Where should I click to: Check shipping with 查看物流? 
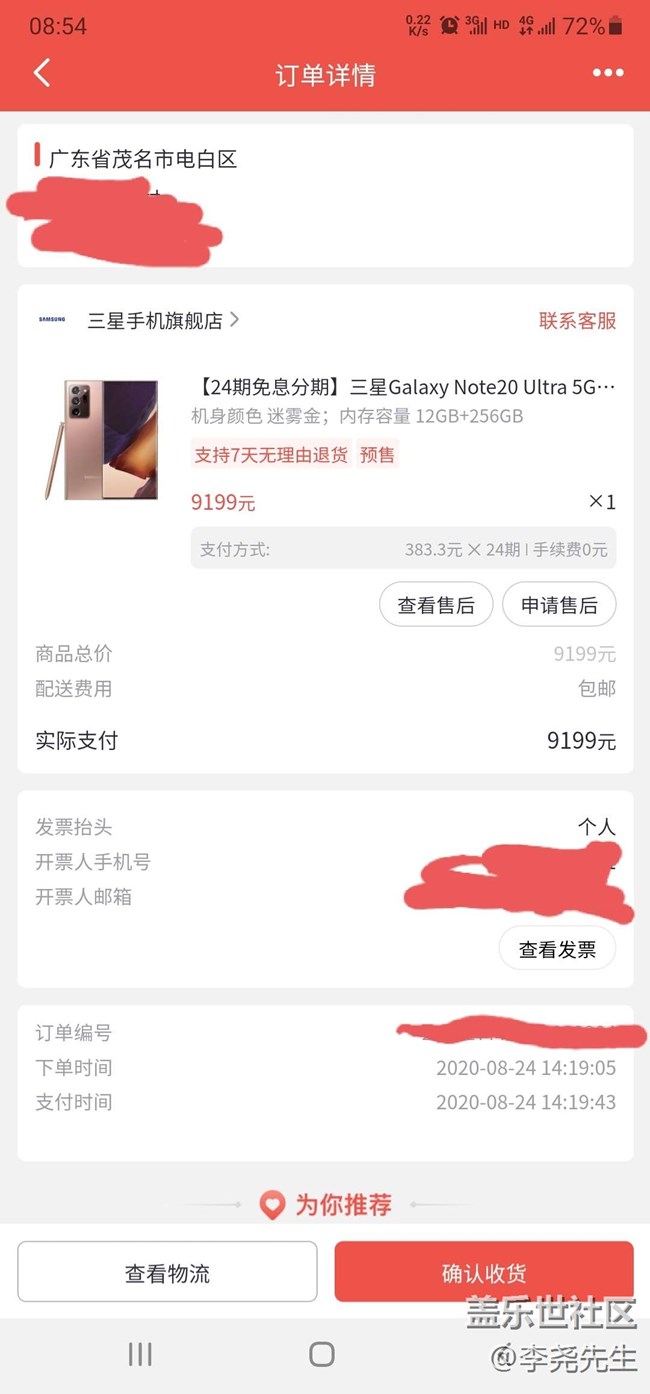coord(167,1273)
